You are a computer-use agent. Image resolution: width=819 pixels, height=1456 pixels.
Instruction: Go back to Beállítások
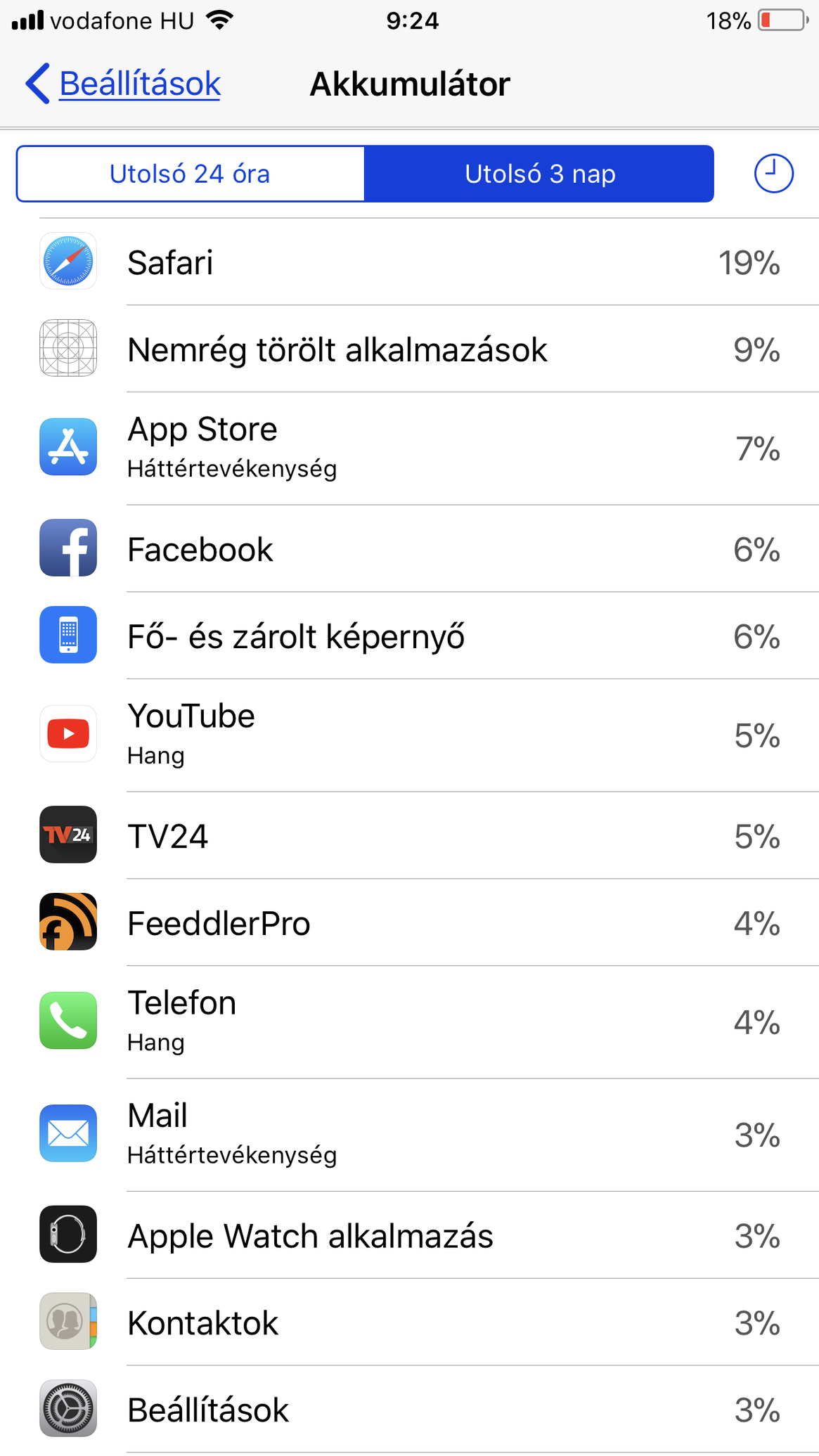click(123, 84)
